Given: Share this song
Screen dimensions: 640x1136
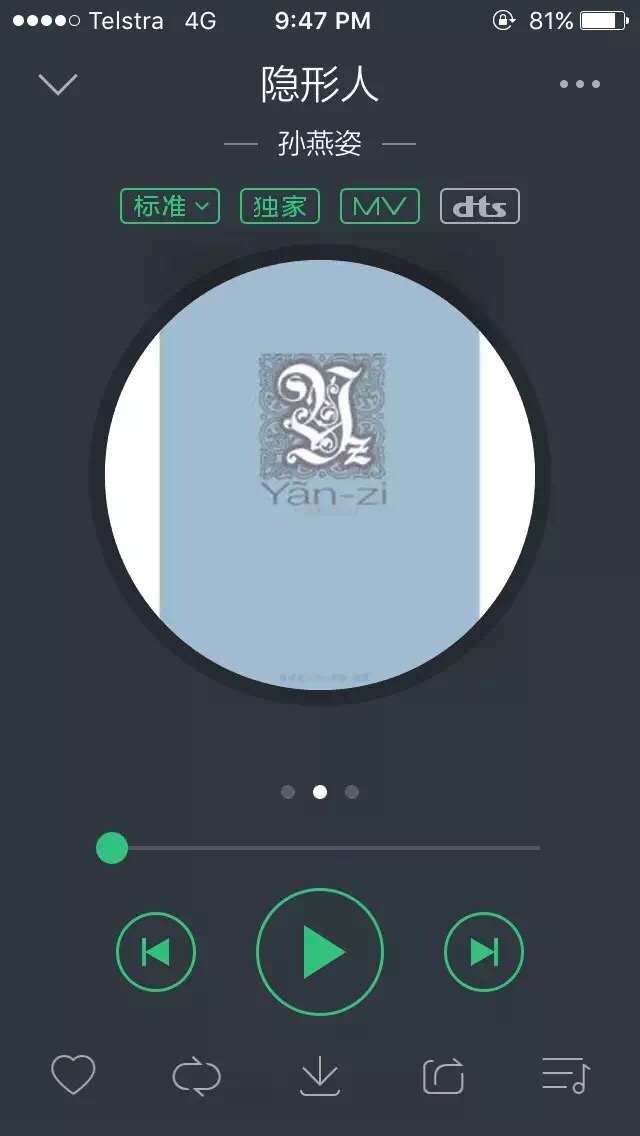Looking at the screenshot, I should 443,1076.
